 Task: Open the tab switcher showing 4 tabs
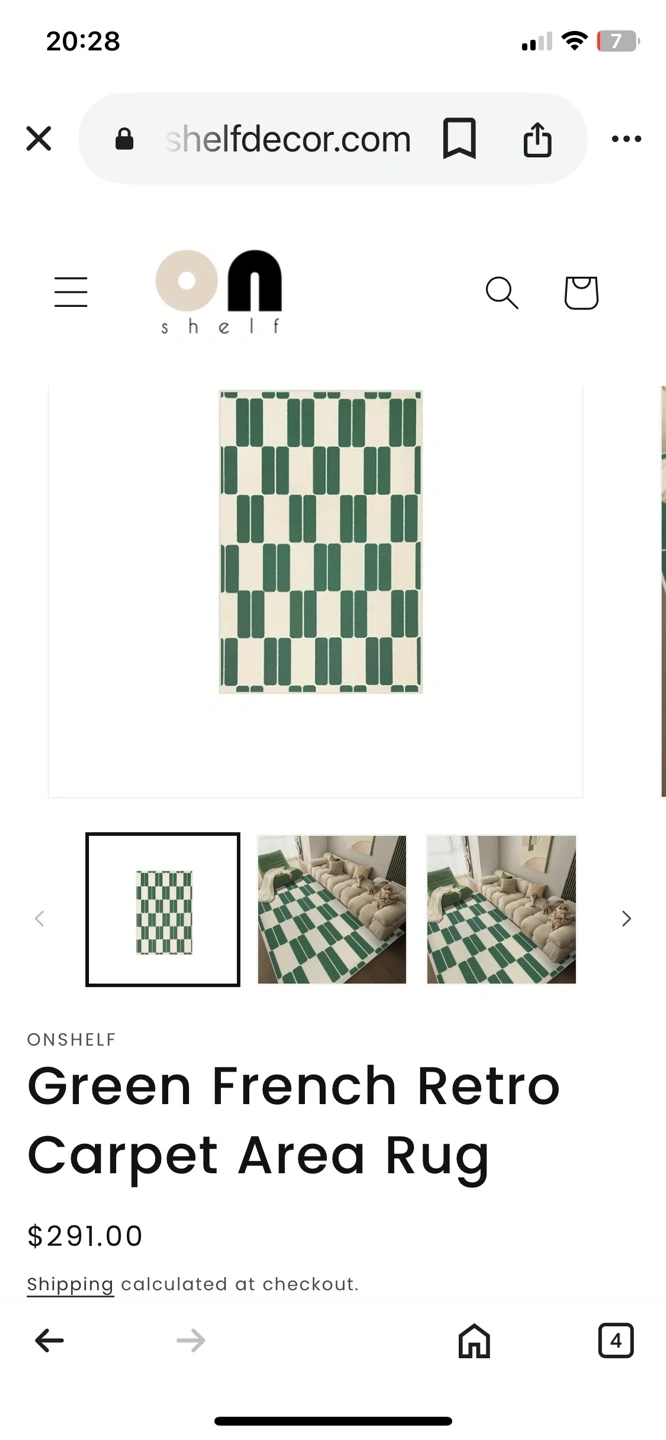[615, 1341]
